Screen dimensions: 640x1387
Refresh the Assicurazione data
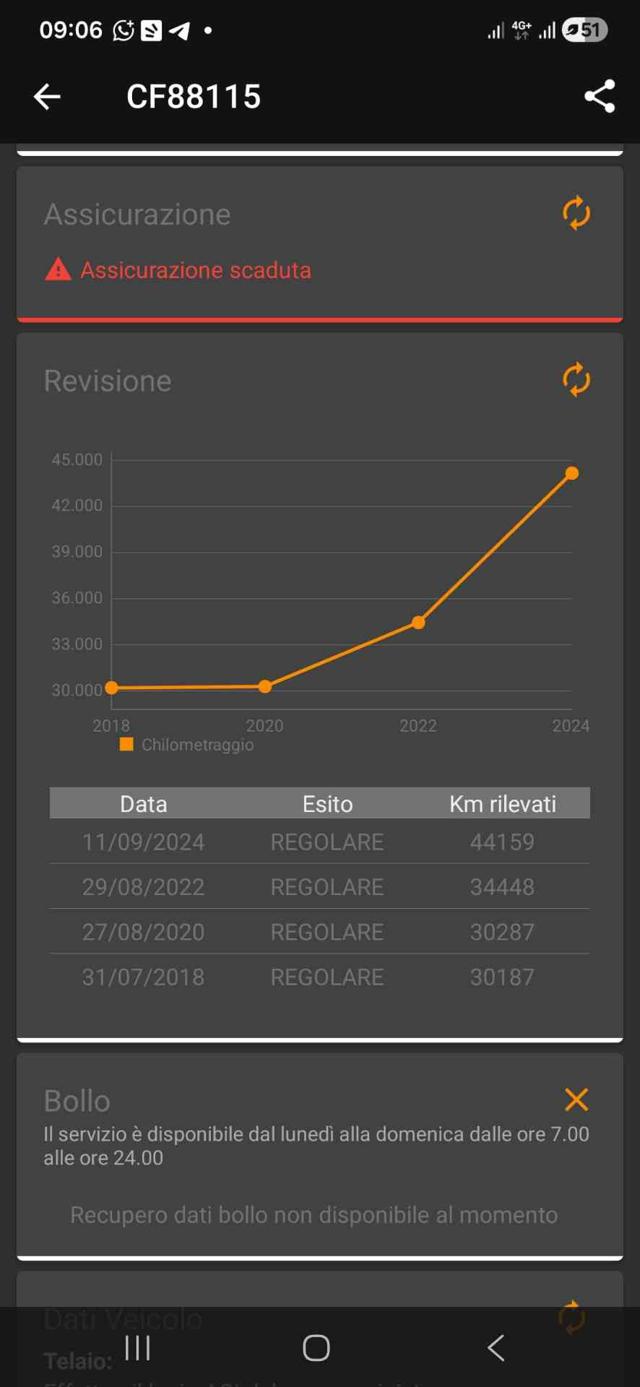tap(576, 213)
